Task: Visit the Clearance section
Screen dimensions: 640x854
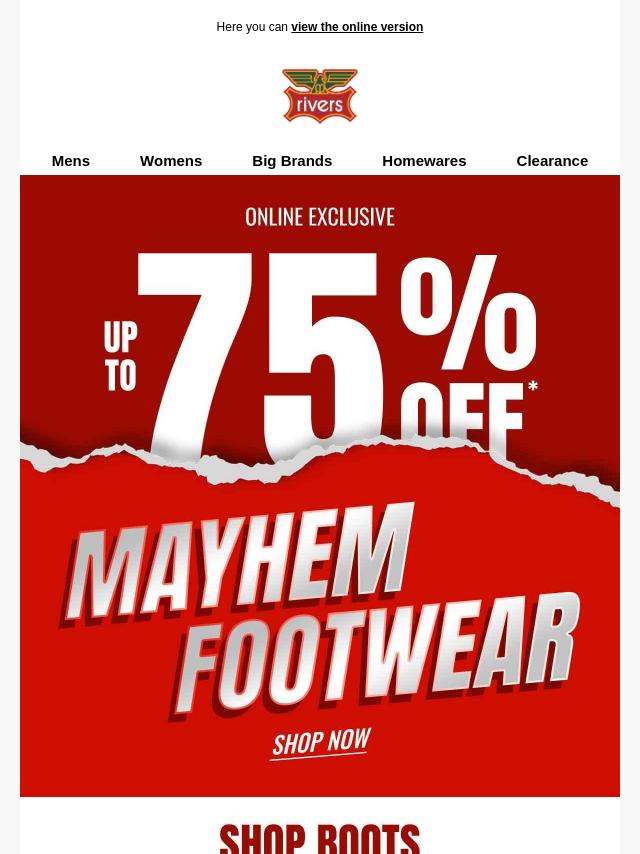Action: click(552, 160)
